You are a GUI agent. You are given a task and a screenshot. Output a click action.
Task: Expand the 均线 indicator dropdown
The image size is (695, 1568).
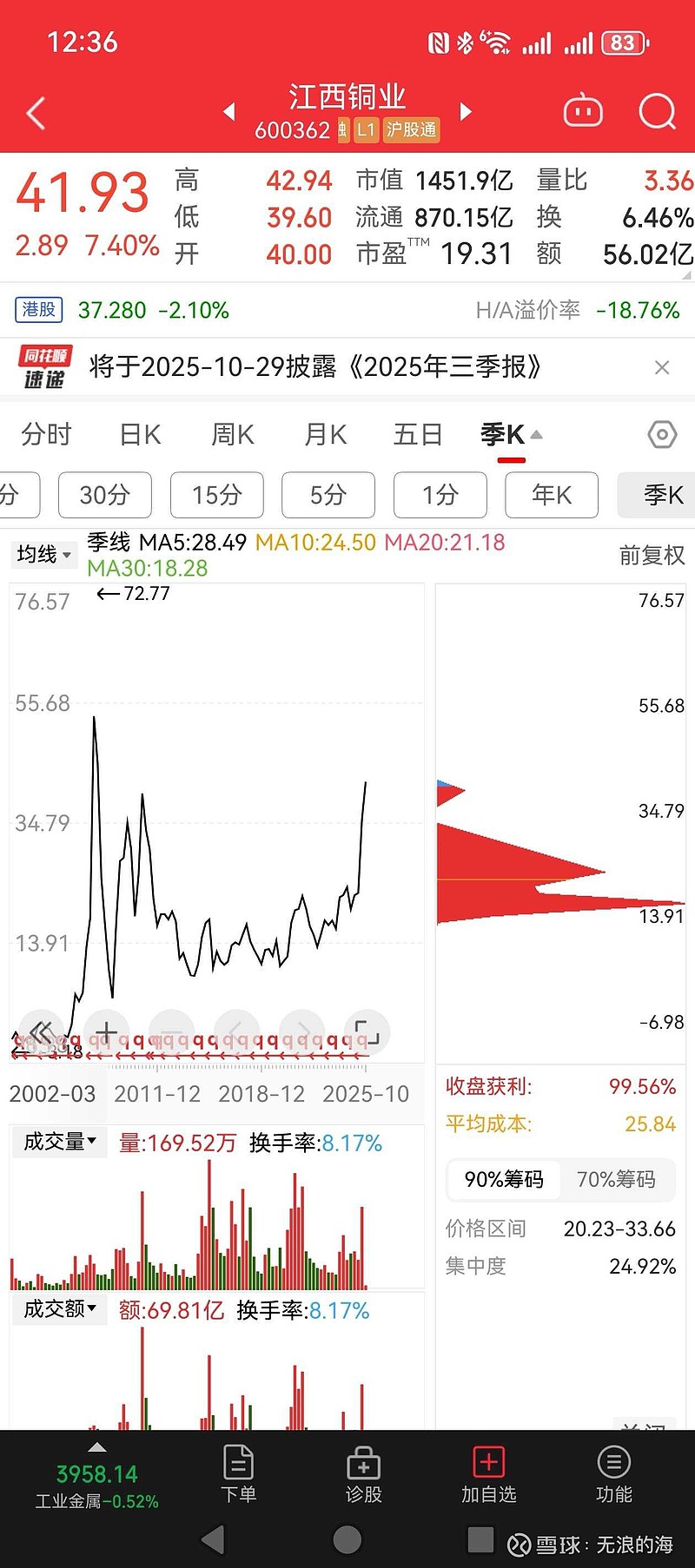point(44,554)
